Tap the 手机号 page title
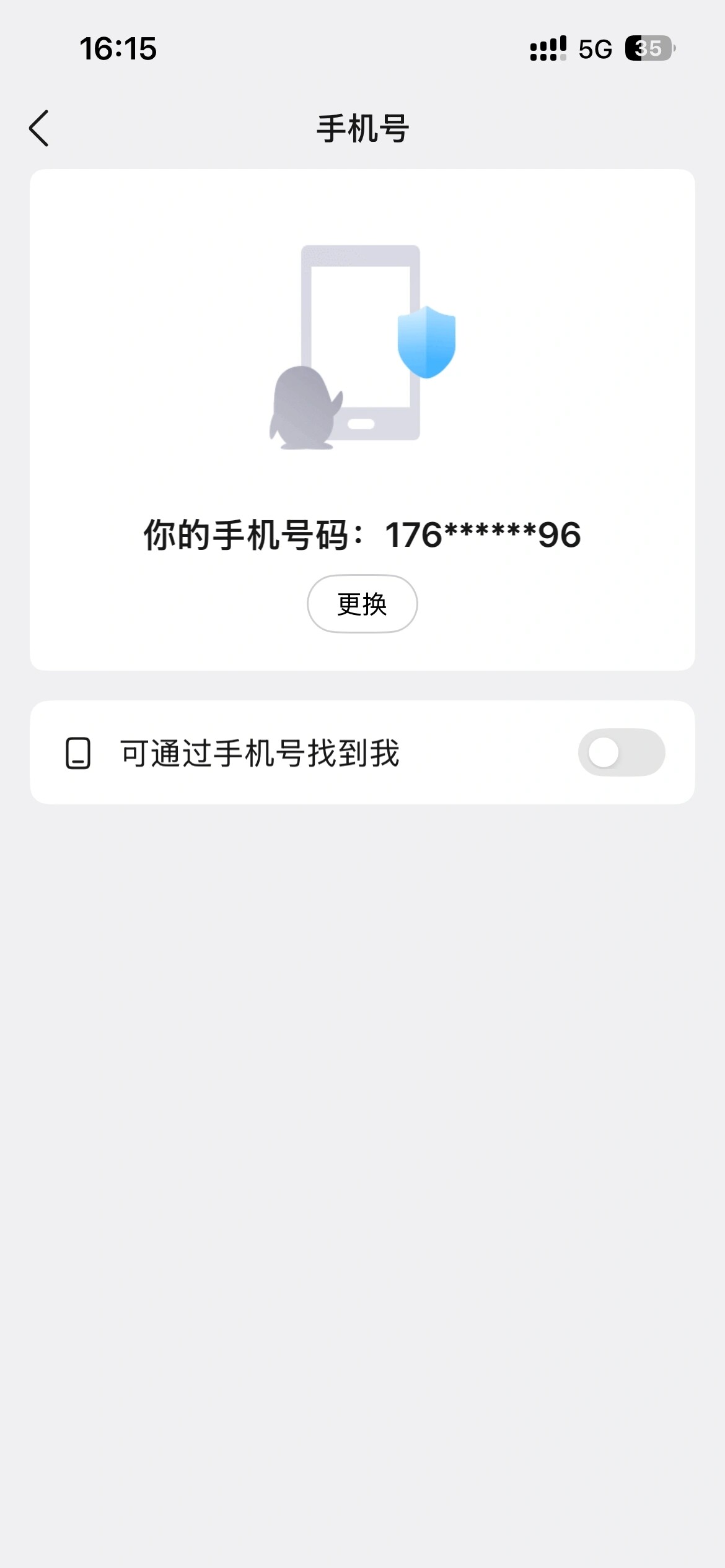The height and width of the screenshot is (1568, 725). (x=362, y=128)
